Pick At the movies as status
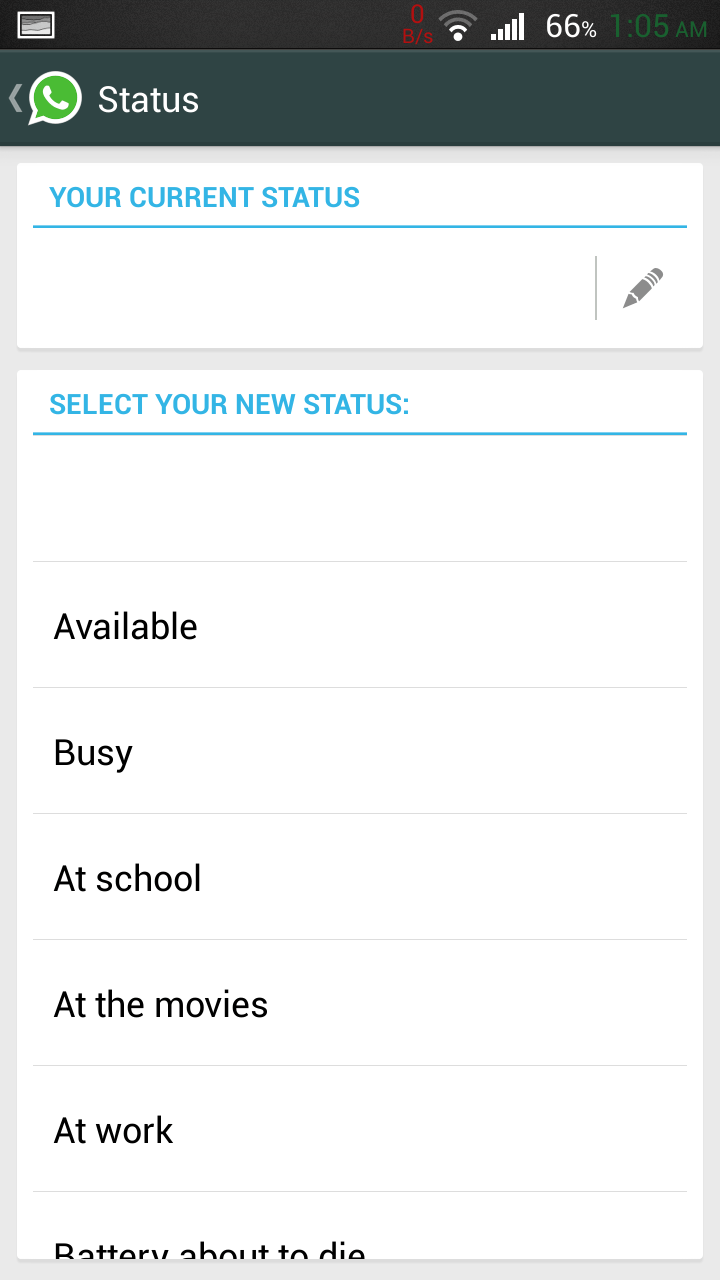 360,1004
